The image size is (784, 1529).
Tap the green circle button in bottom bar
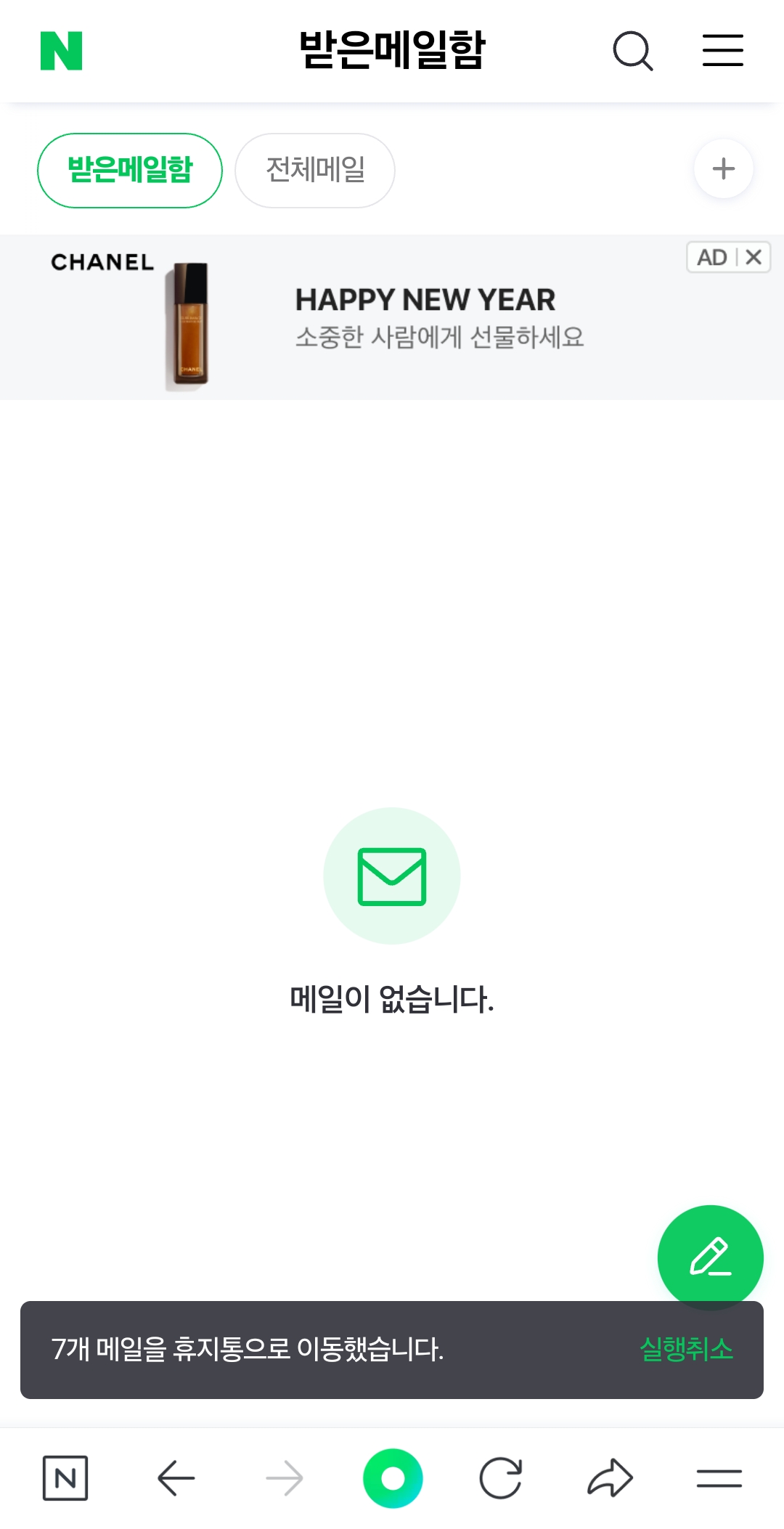click(393, 1477)
